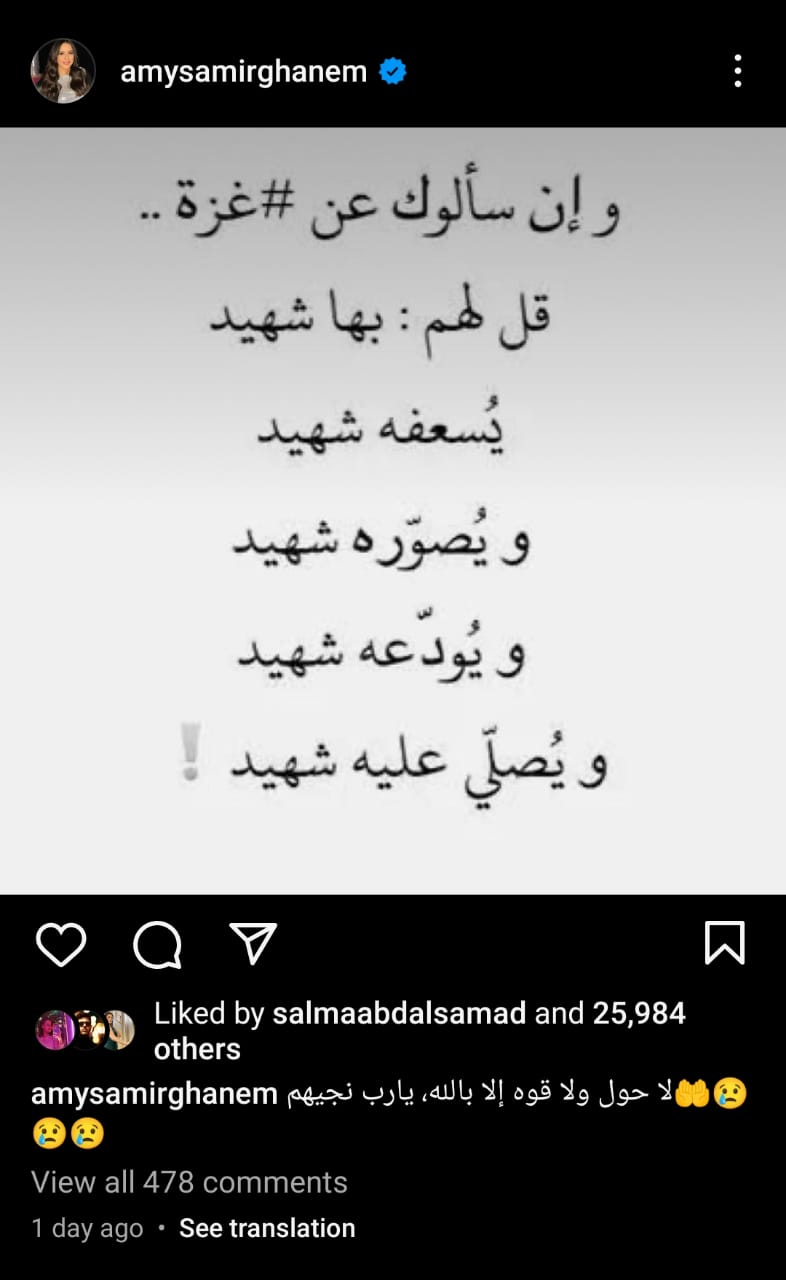Viewport: 786px width, 1280px height.
Task: Save the post with the bookmark icon
Action: [724, 943]
